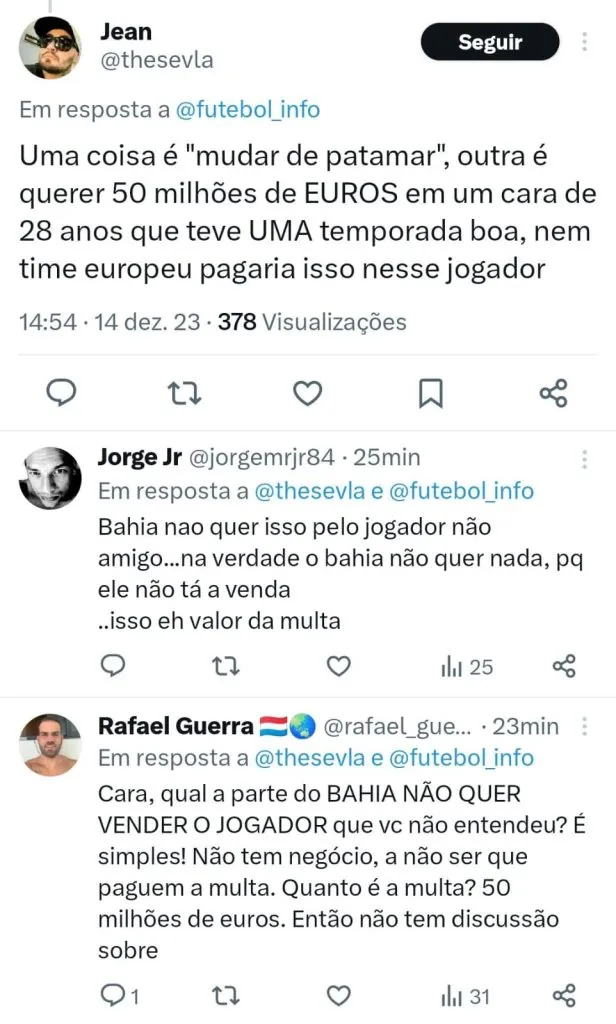Repost Rafael Guerra's reply
The width and height of the screenshot is (616, 1024).
click(227, 994)
